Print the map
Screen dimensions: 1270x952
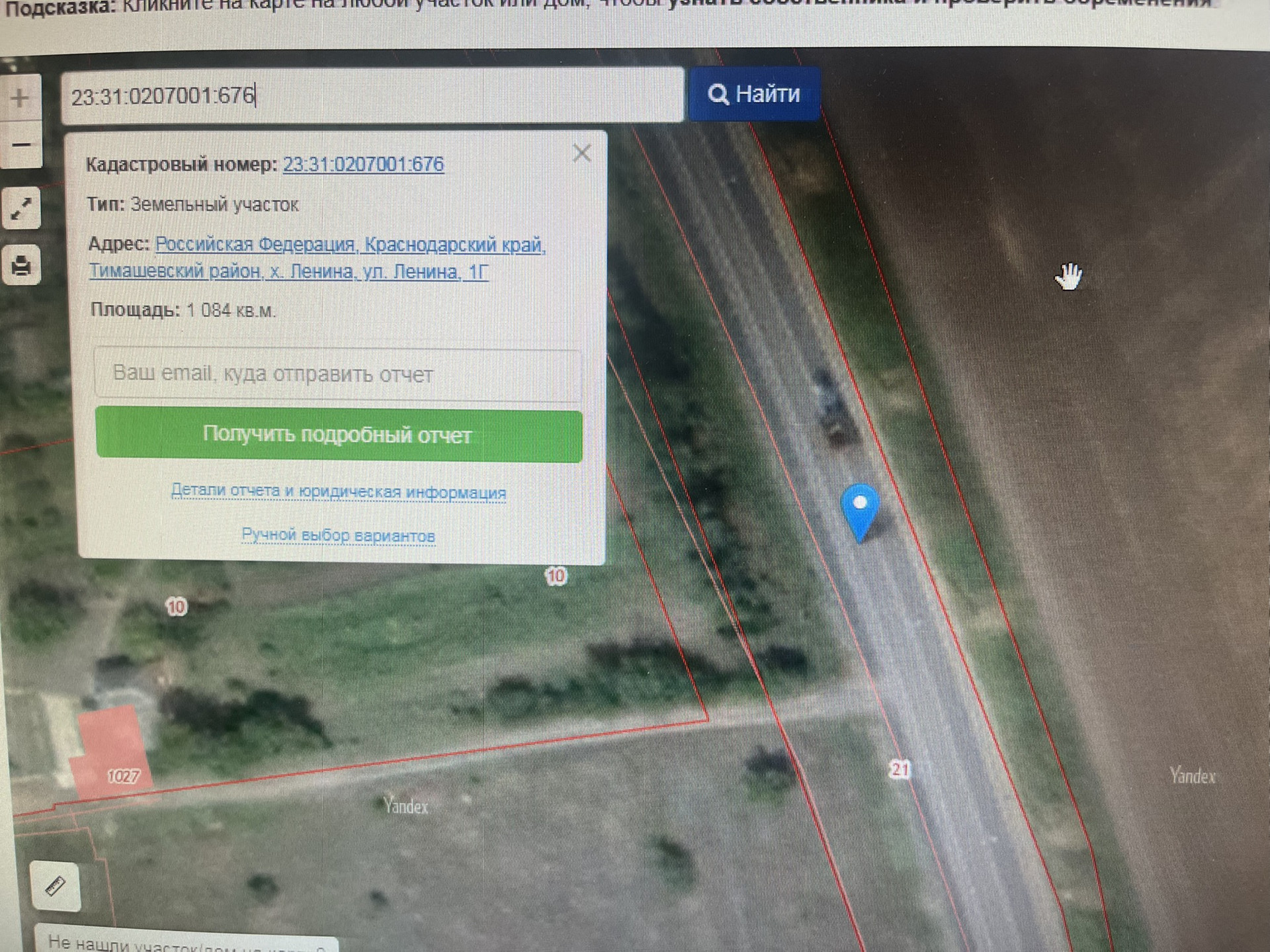[x=21, y=266]
